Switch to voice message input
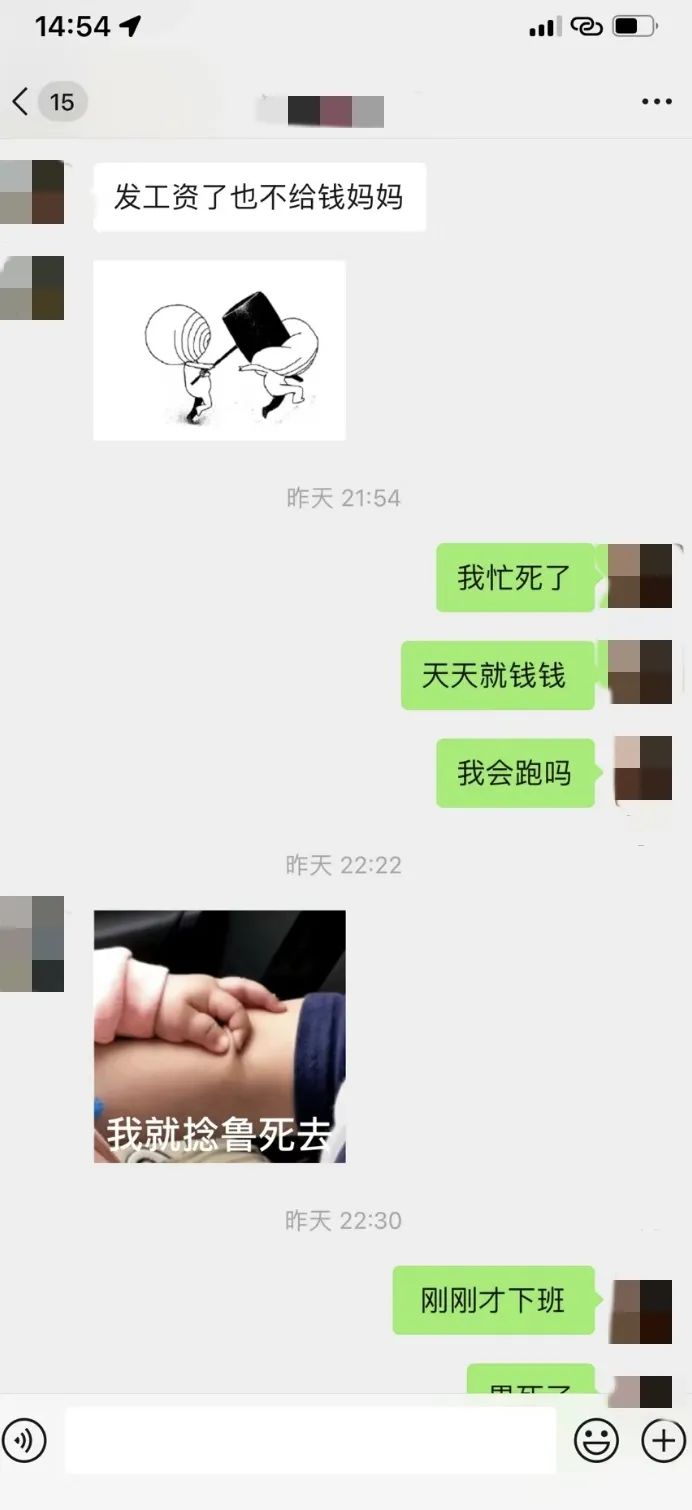Screen dimensions: 692x1510 [x=24, y=1441]
